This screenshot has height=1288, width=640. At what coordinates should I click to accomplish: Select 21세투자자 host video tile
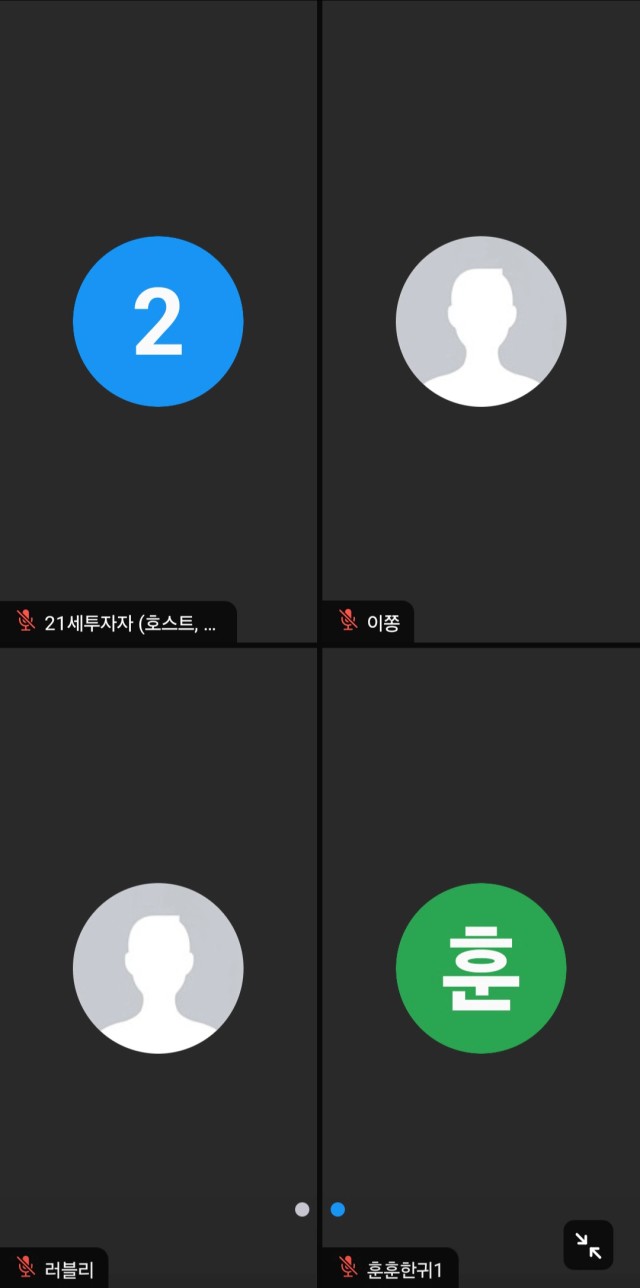[x=158, y=321]
